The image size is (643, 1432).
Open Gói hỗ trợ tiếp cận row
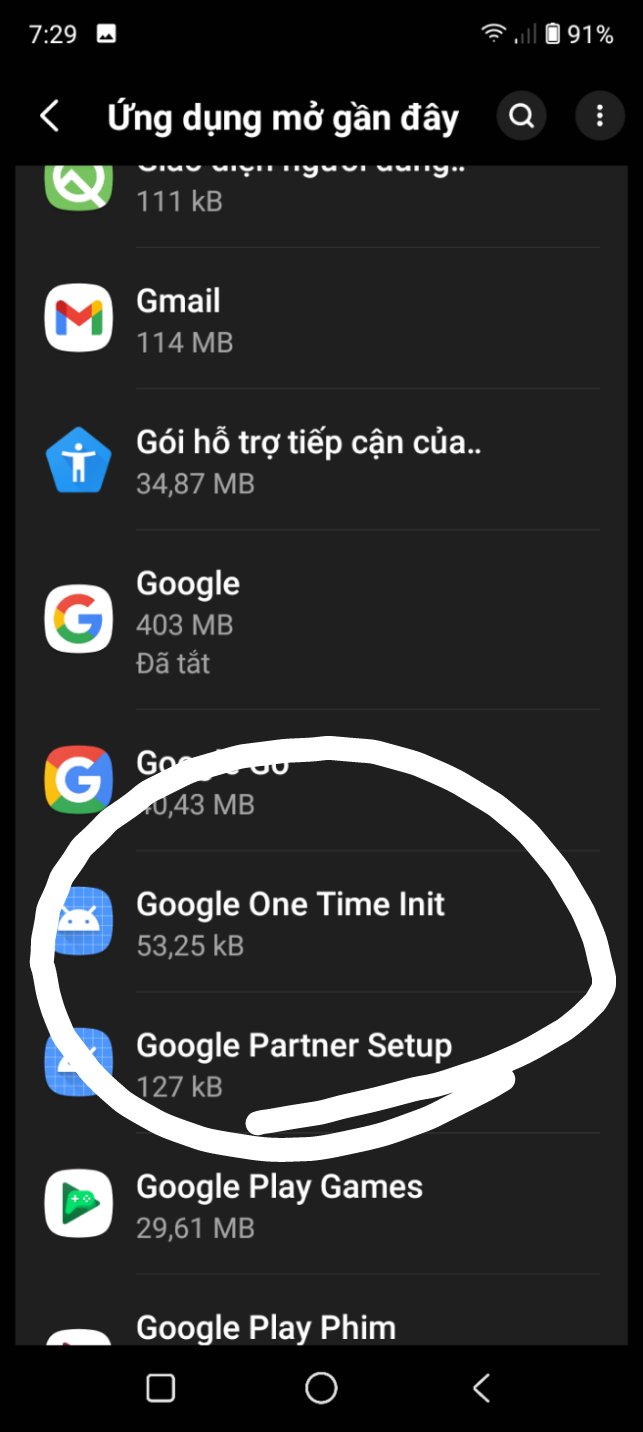coord(320,461)
